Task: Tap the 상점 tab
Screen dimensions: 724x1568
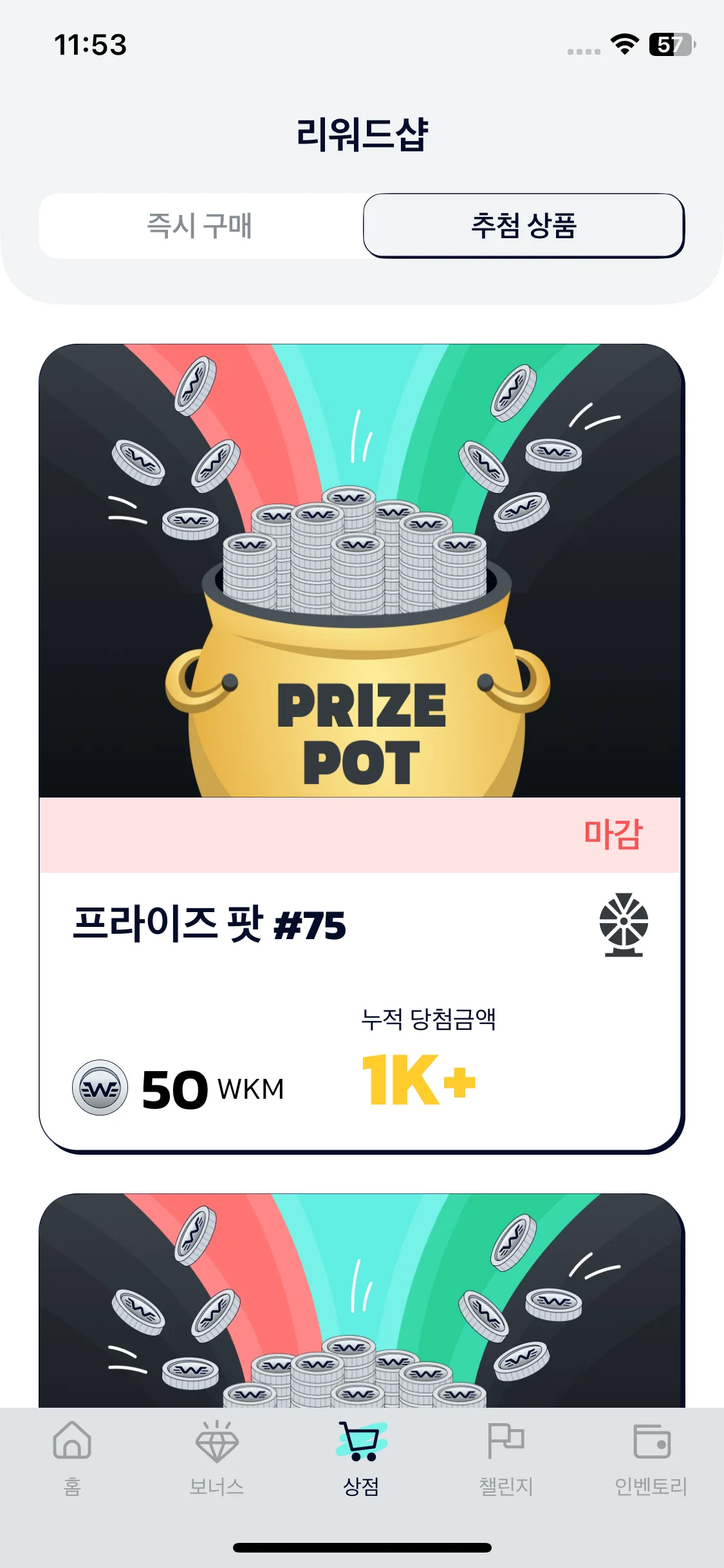Action: click(x=362, y=1457)
